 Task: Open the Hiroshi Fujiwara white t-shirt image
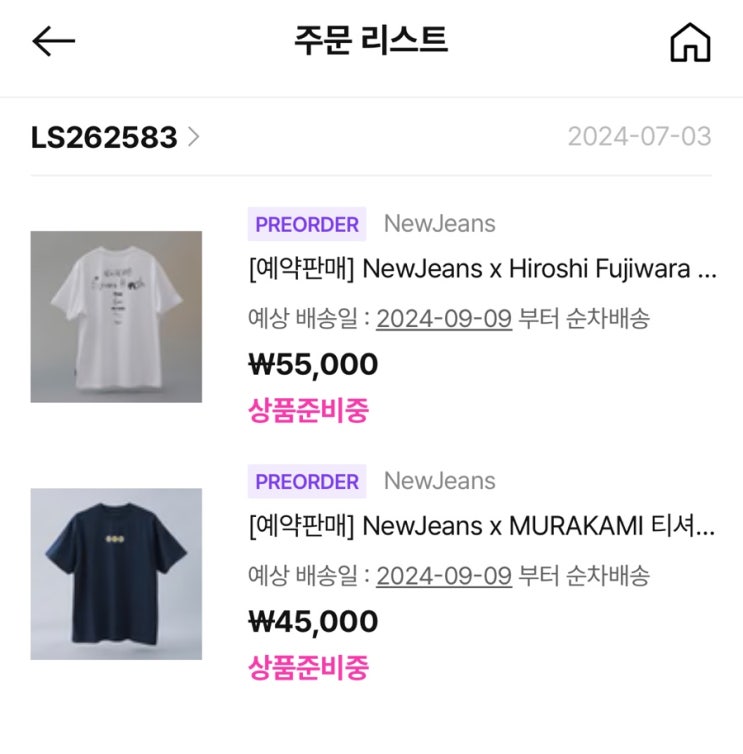click(x=116, y=317)
